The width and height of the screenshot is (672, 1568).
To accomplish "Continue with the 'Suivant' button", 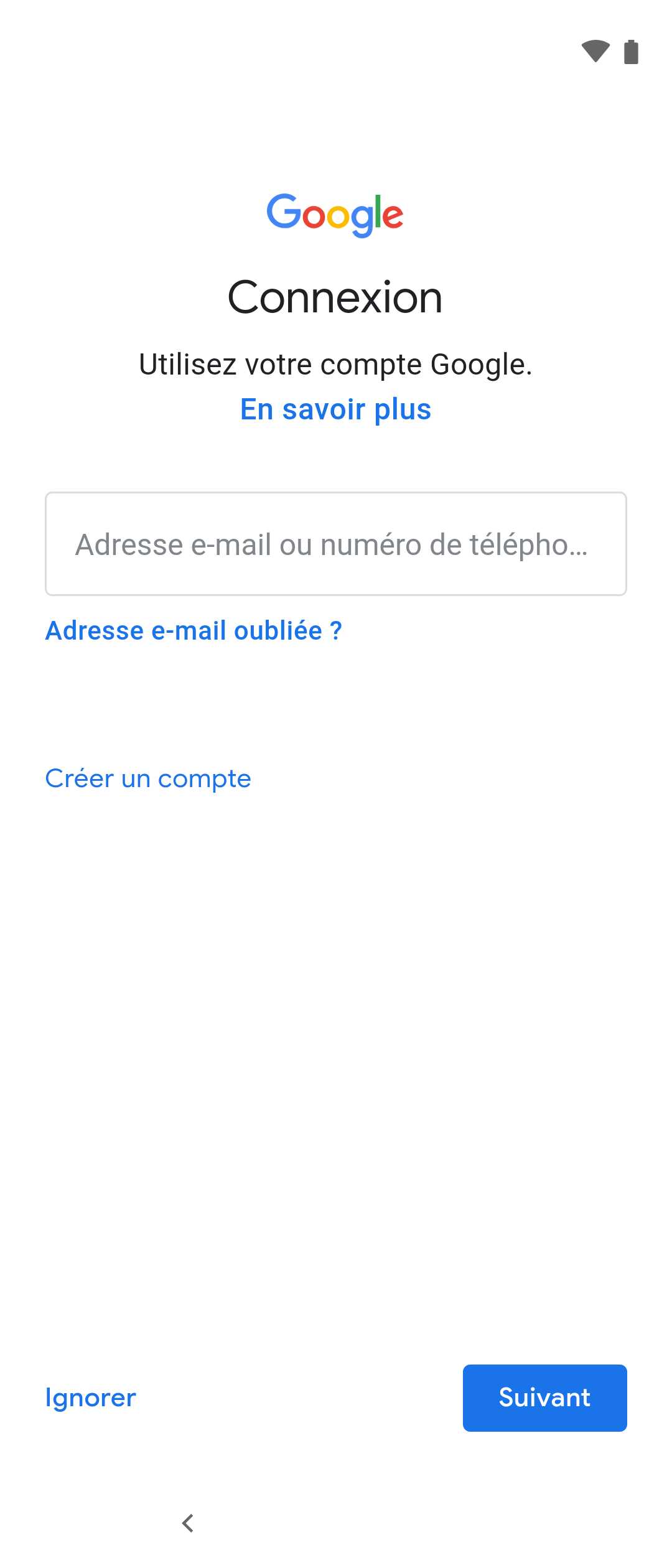I will 544,1398.
